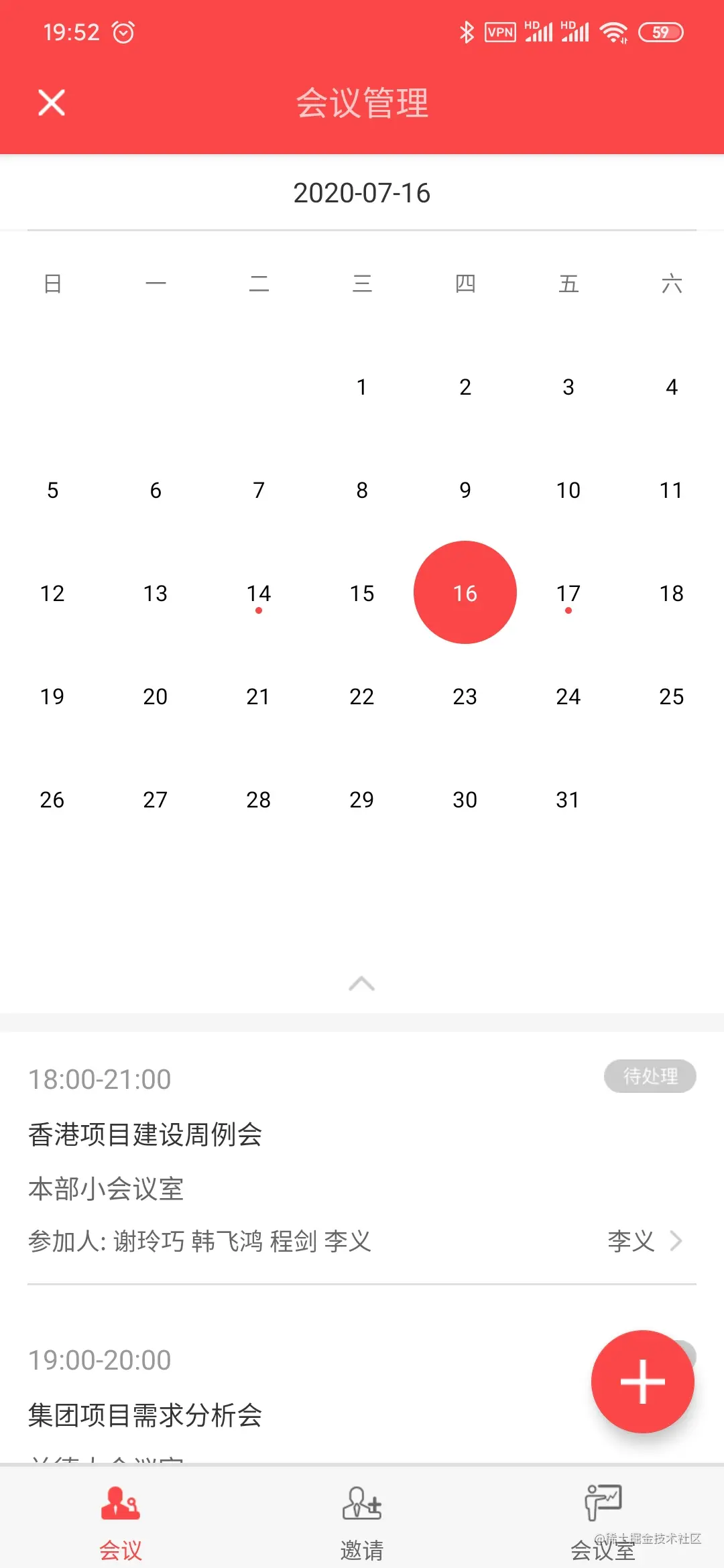
Task: Select July 14 on the calendar
Action: pos(259,593)
